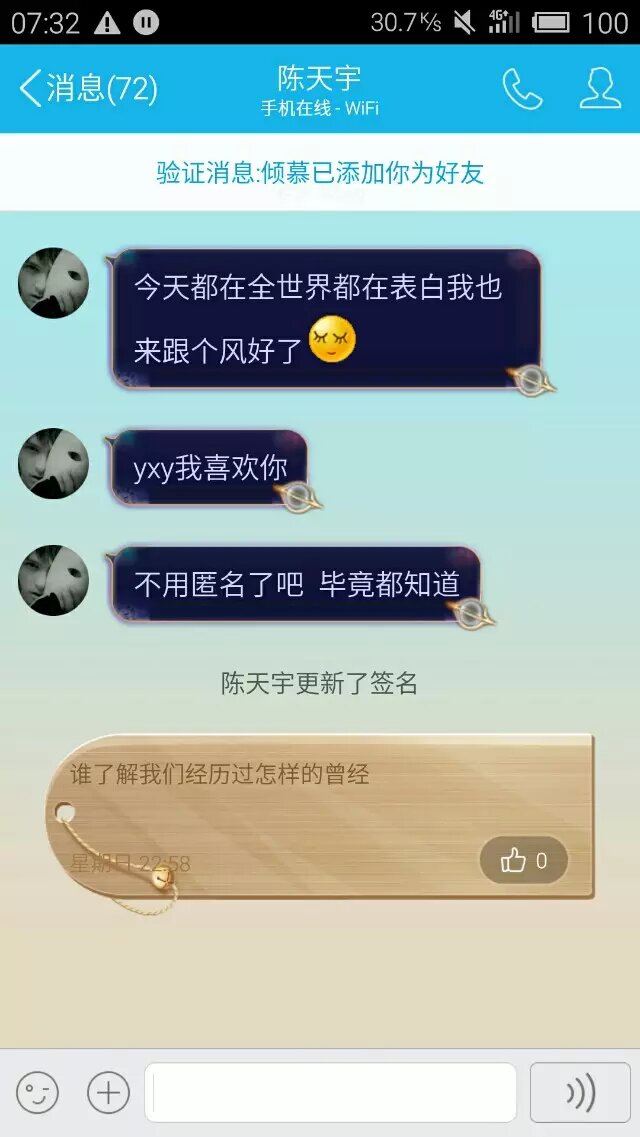640x1137 pixels.
Task: Open the emoji picker
Action: [37, 1093]
